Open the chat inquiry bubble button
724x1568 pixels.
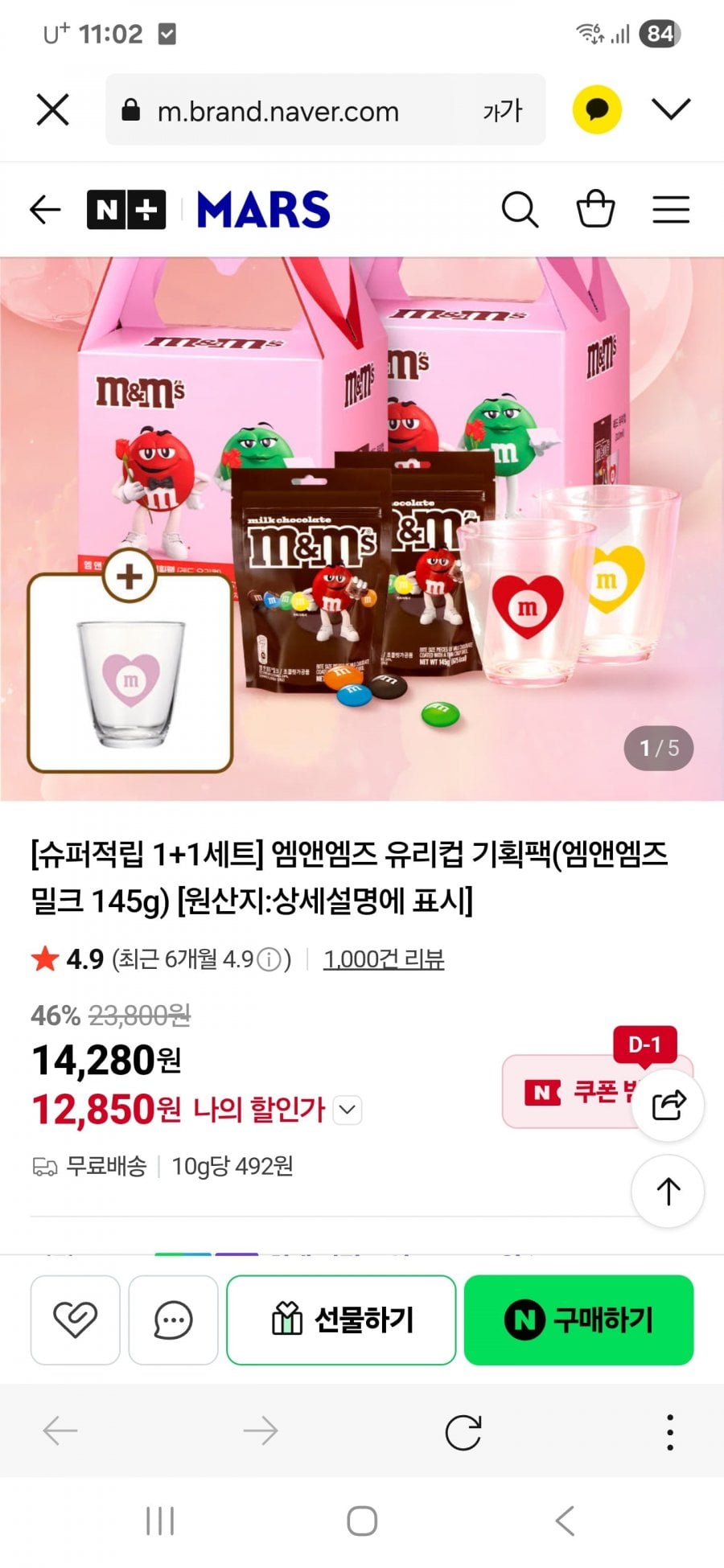(x=173, y=1320)
